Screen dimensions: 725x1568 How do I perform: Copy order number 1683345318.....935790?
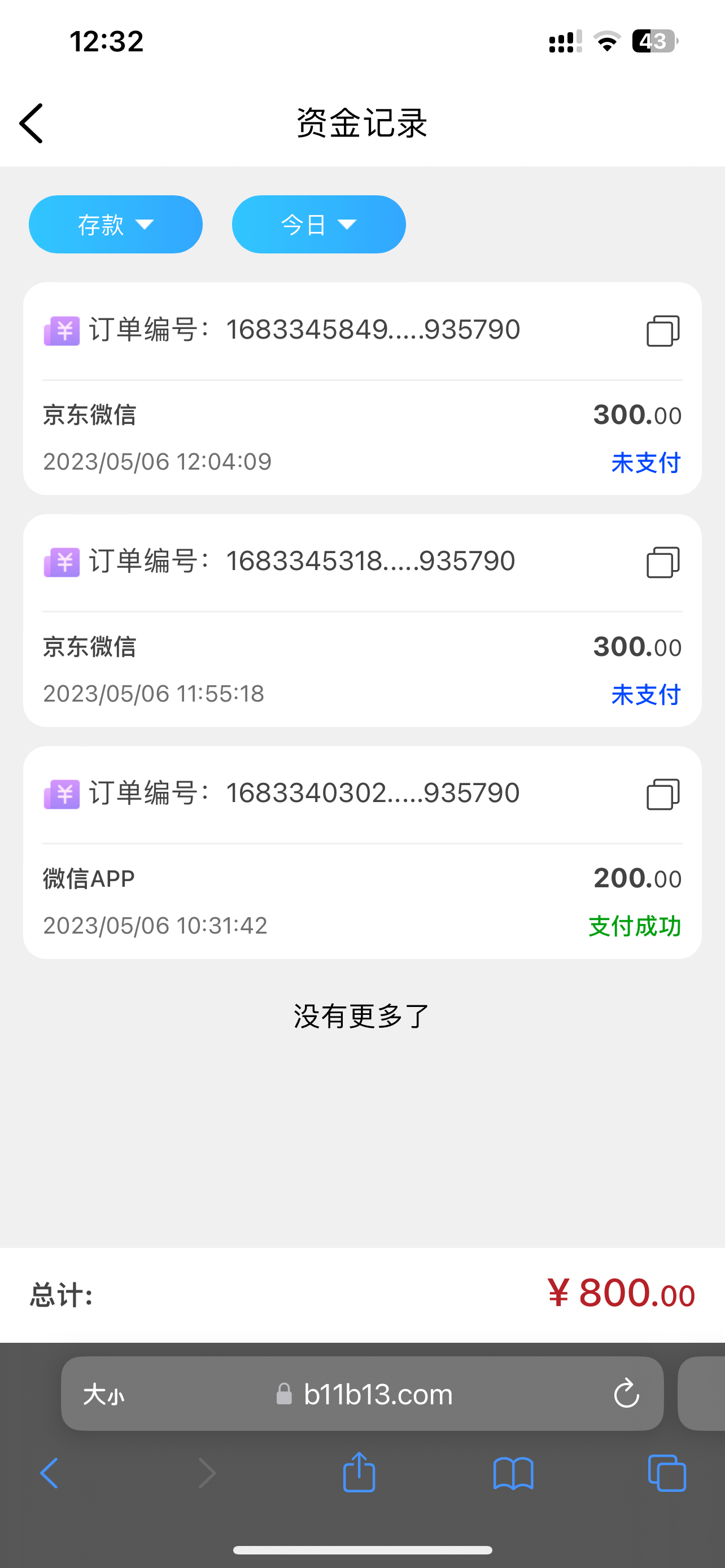pos(662,562)
